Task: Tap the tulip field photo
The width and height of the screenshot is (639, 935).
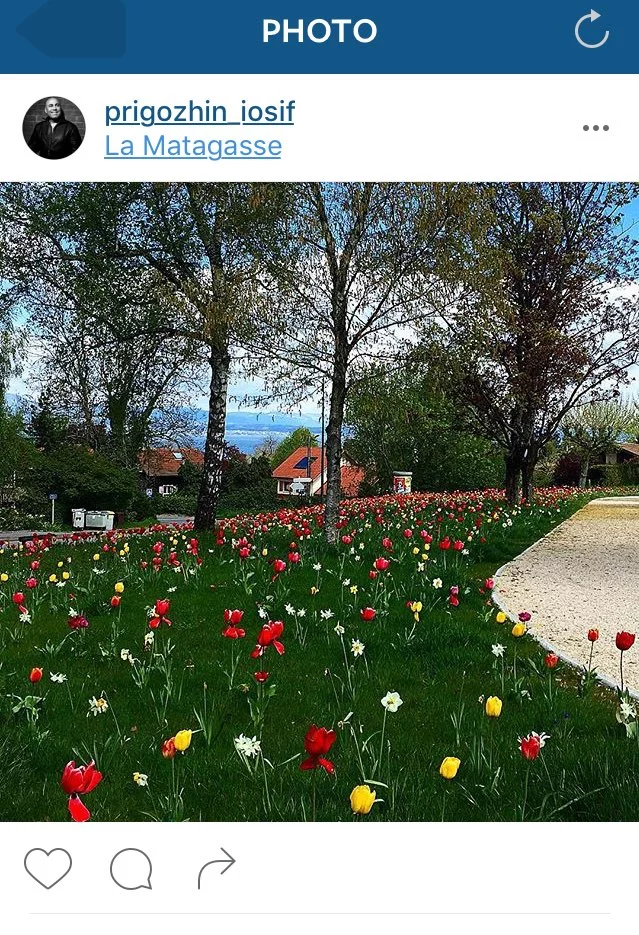Action: coord(319,502)
